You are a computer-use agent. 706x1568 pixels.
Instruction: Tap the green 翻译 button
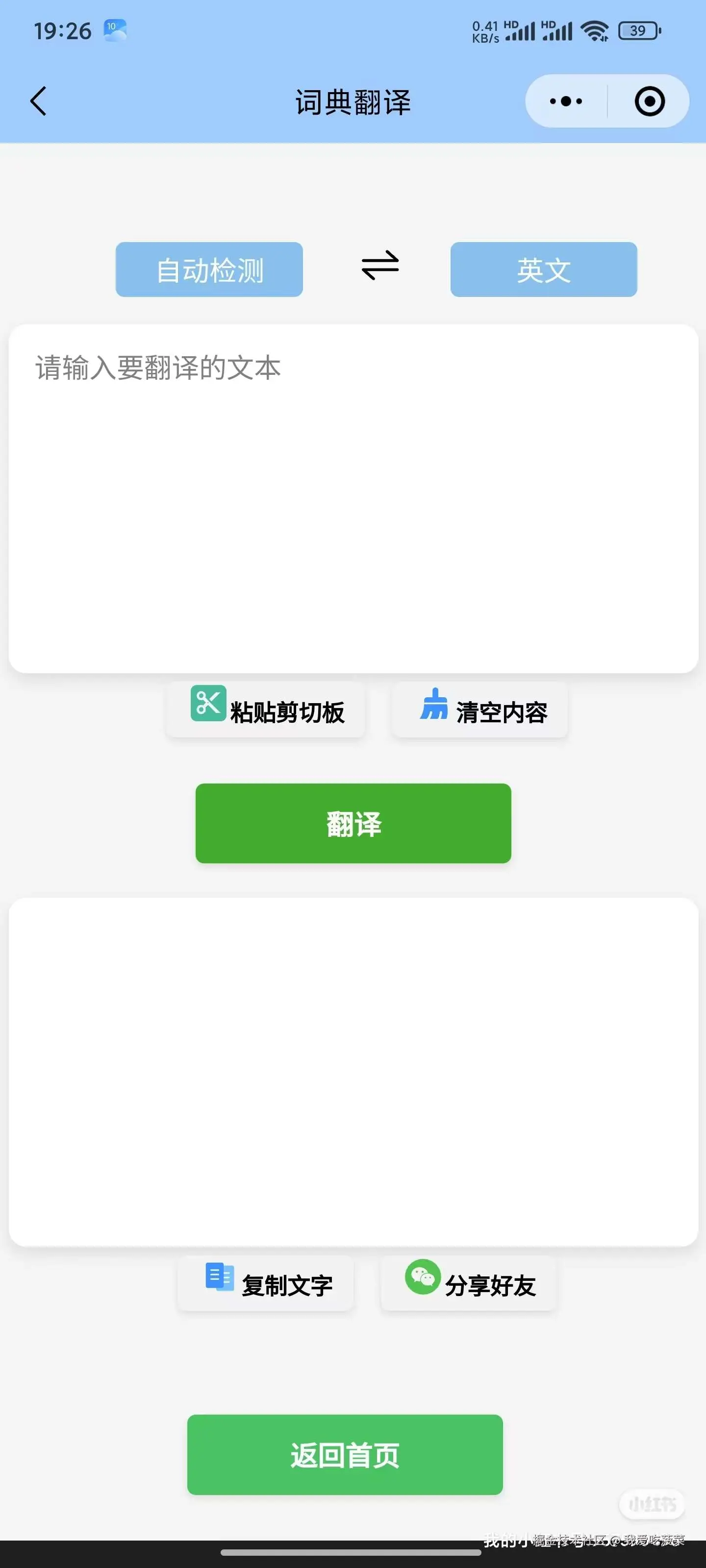(x=353, y=823)
